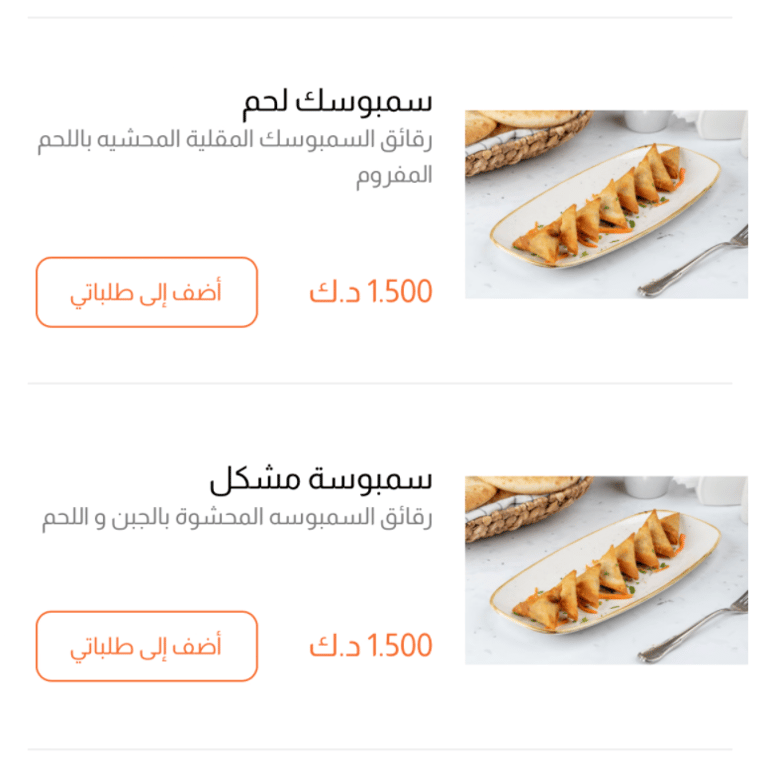Open the سمبوسة مشكل dish photo

click(x=606, y=570)
